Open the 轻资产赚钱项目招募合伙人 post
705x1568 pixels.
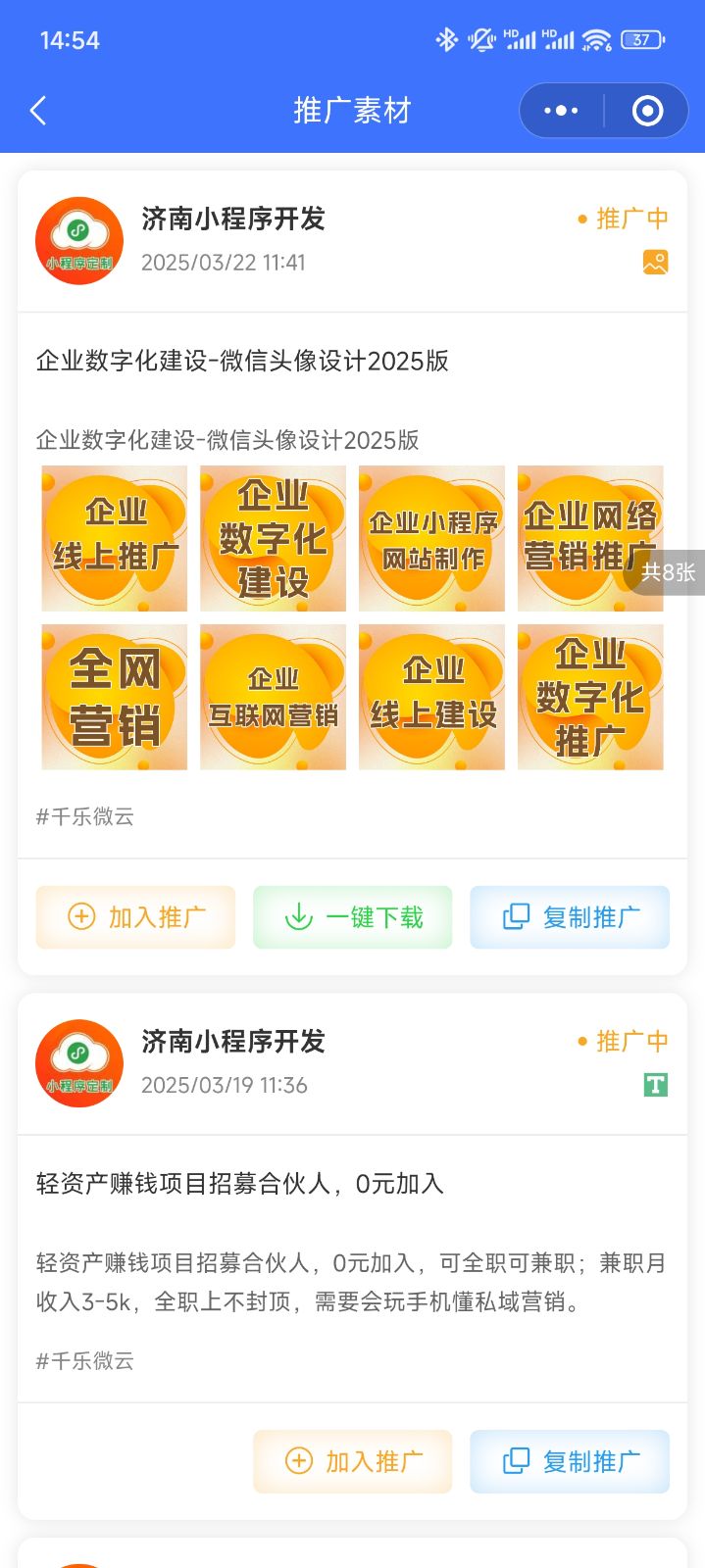[240, 1184]
